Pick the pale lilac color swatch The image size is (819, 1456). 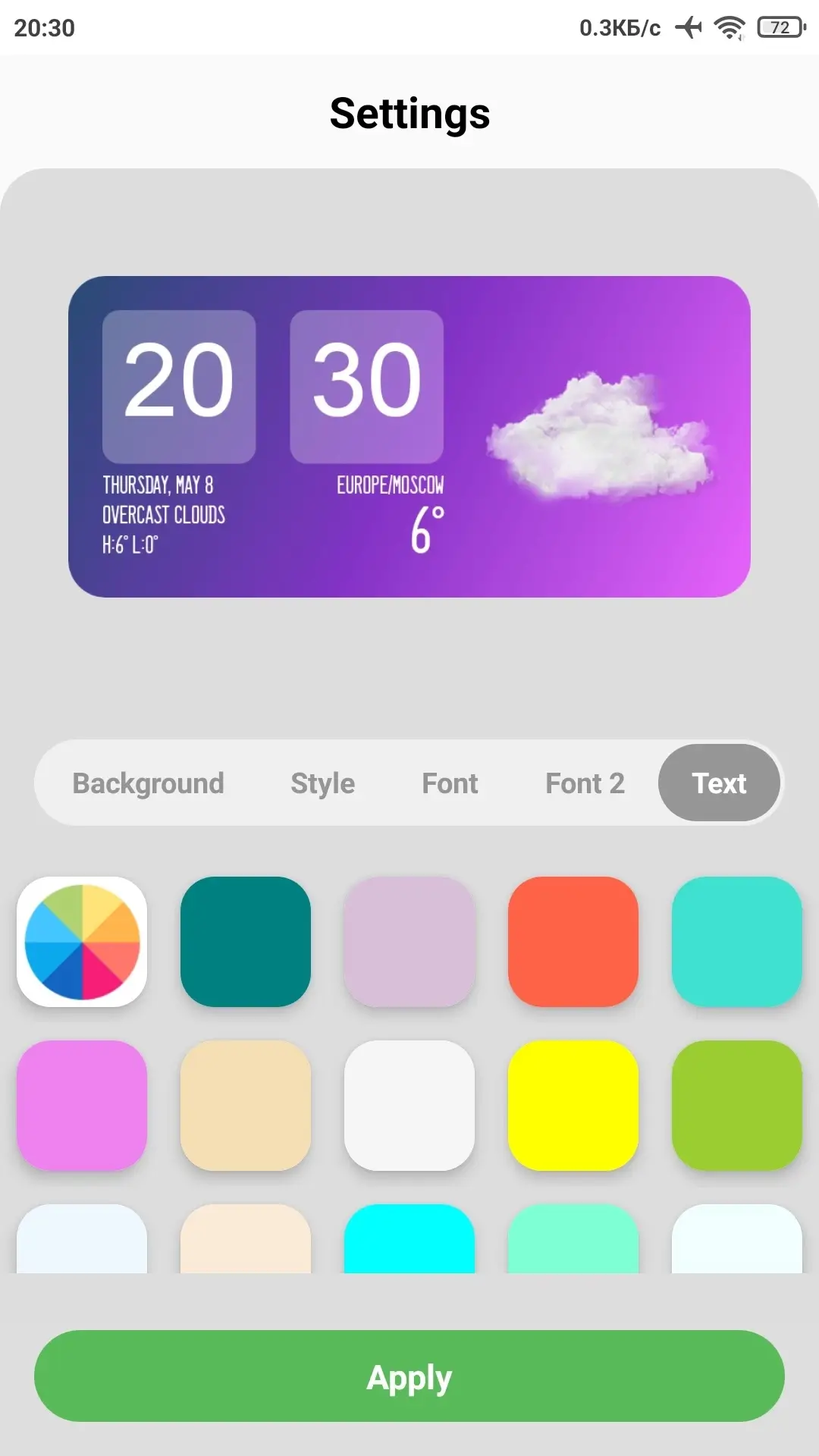pyautogui.click(x=409, y=942)
